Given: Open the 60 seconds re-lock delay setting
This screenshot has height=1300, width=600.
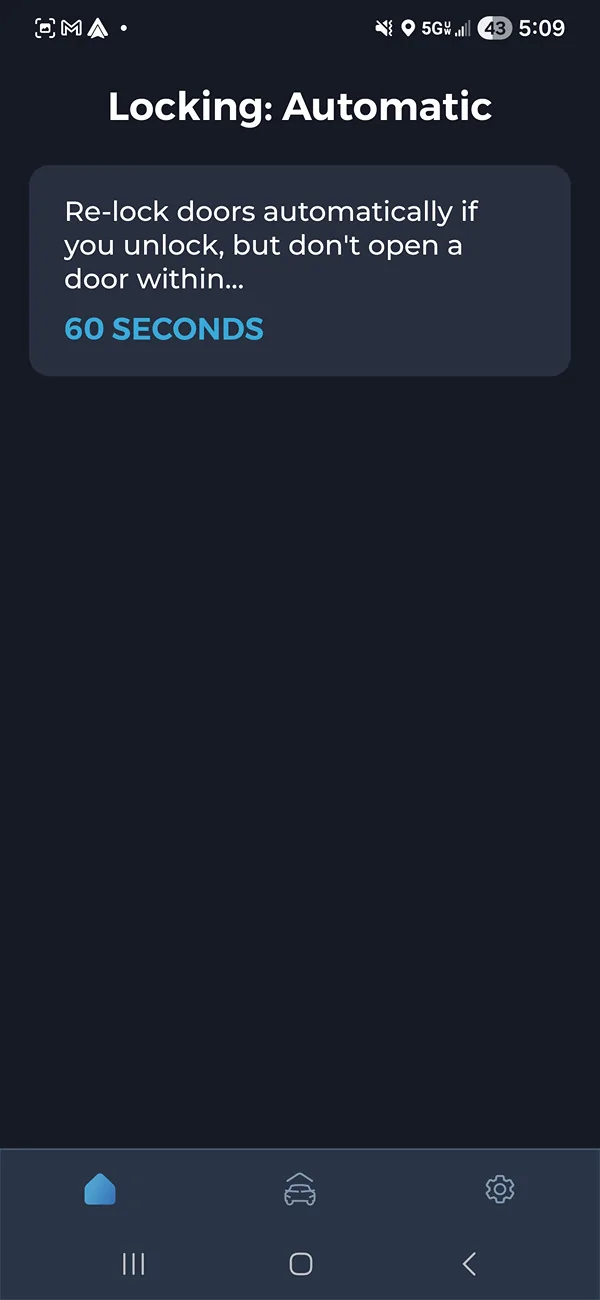Looking at the screenshot, I should pyautogui.click(x=164, y=329).
